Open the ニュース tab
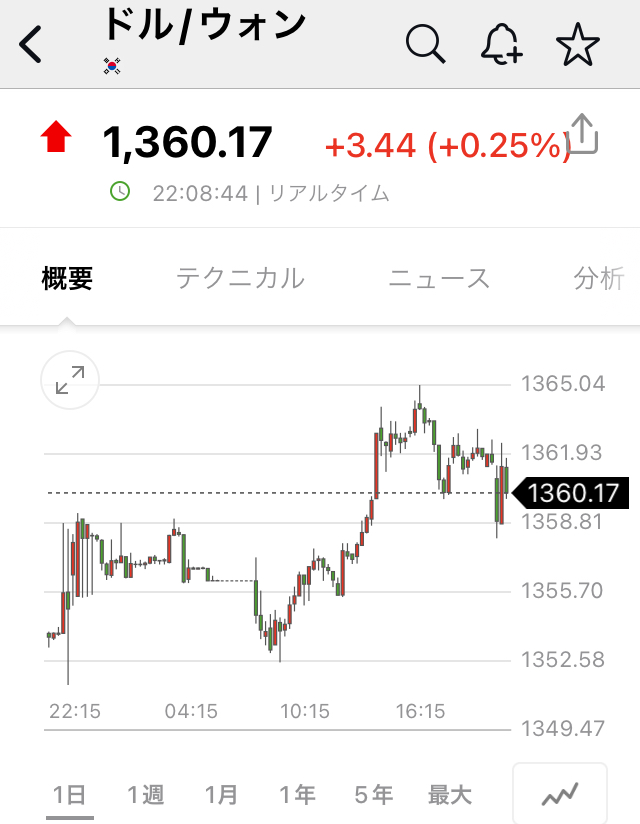 [x=439, y=278]
